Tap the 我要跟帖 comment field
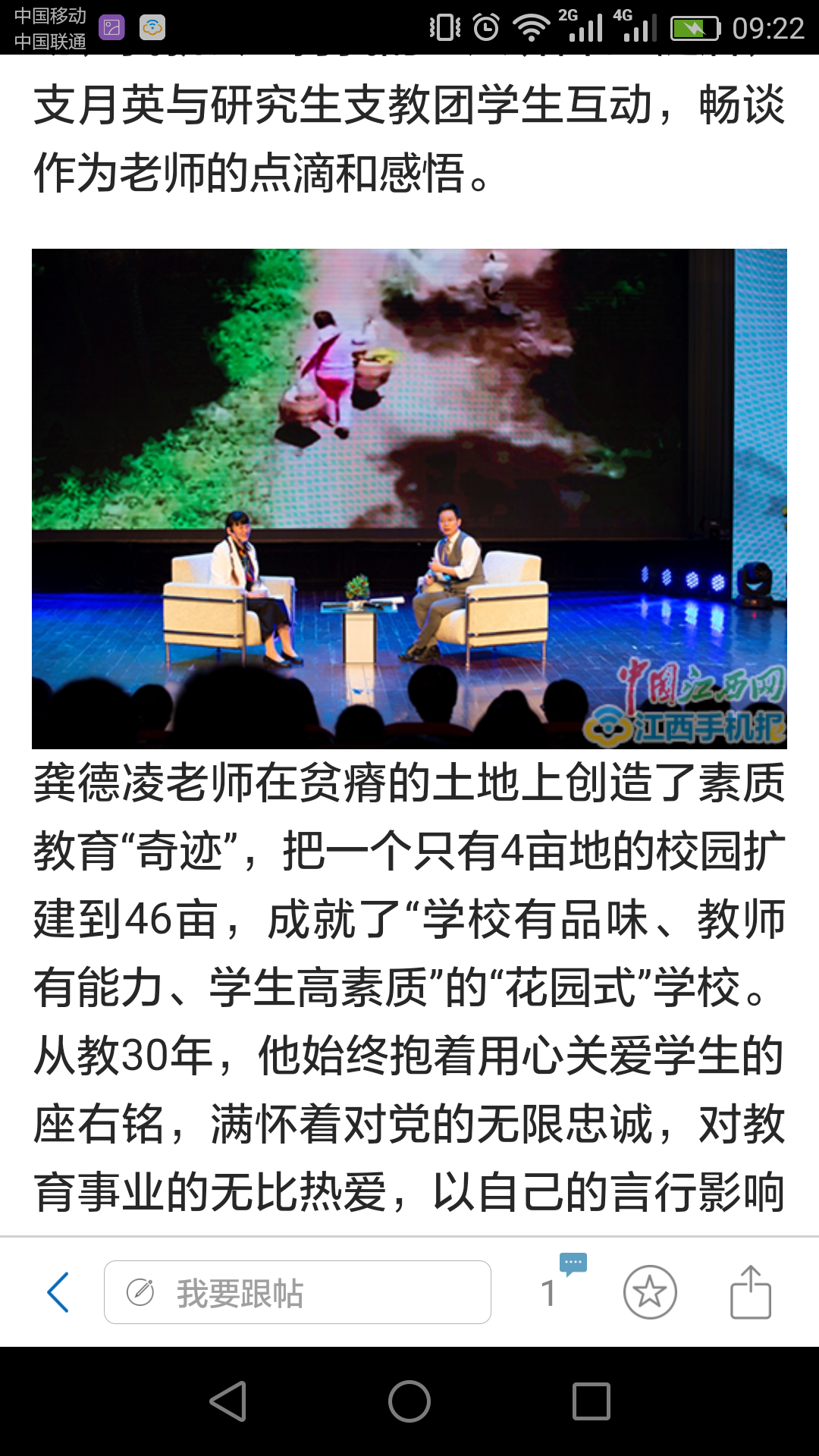819x1456 pixels. point(297,1292)
